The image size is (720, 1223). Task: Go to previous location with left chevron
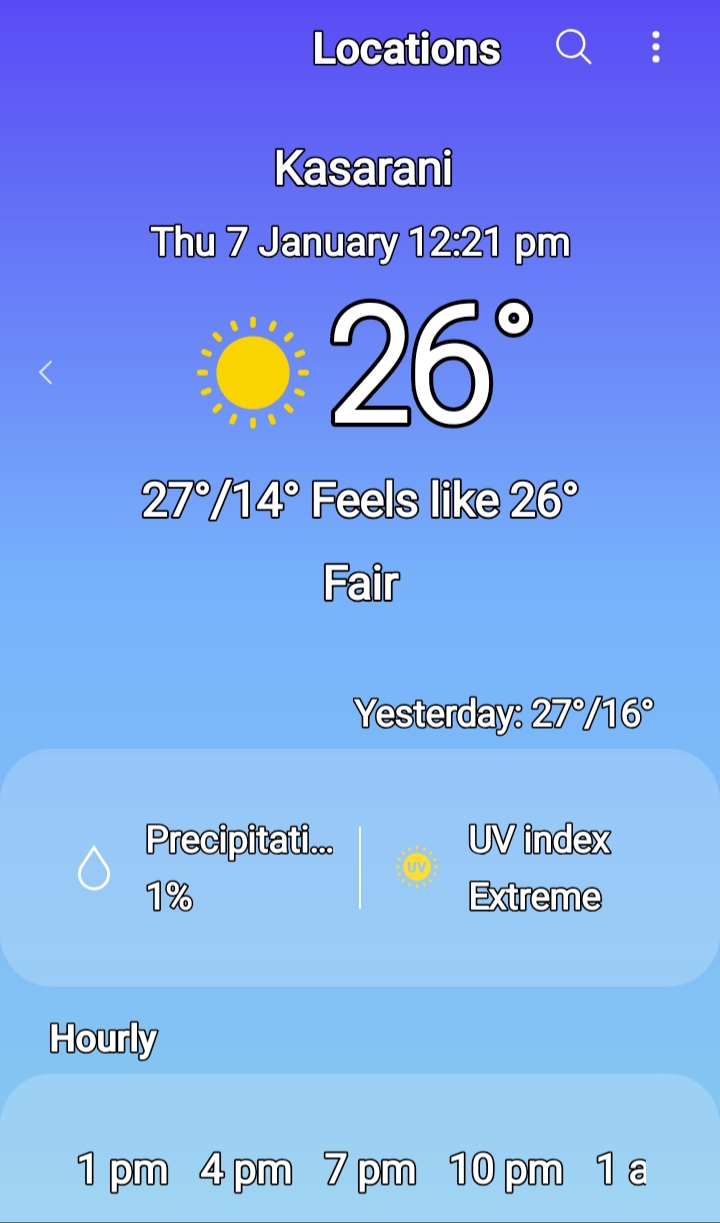coord(45,373)
